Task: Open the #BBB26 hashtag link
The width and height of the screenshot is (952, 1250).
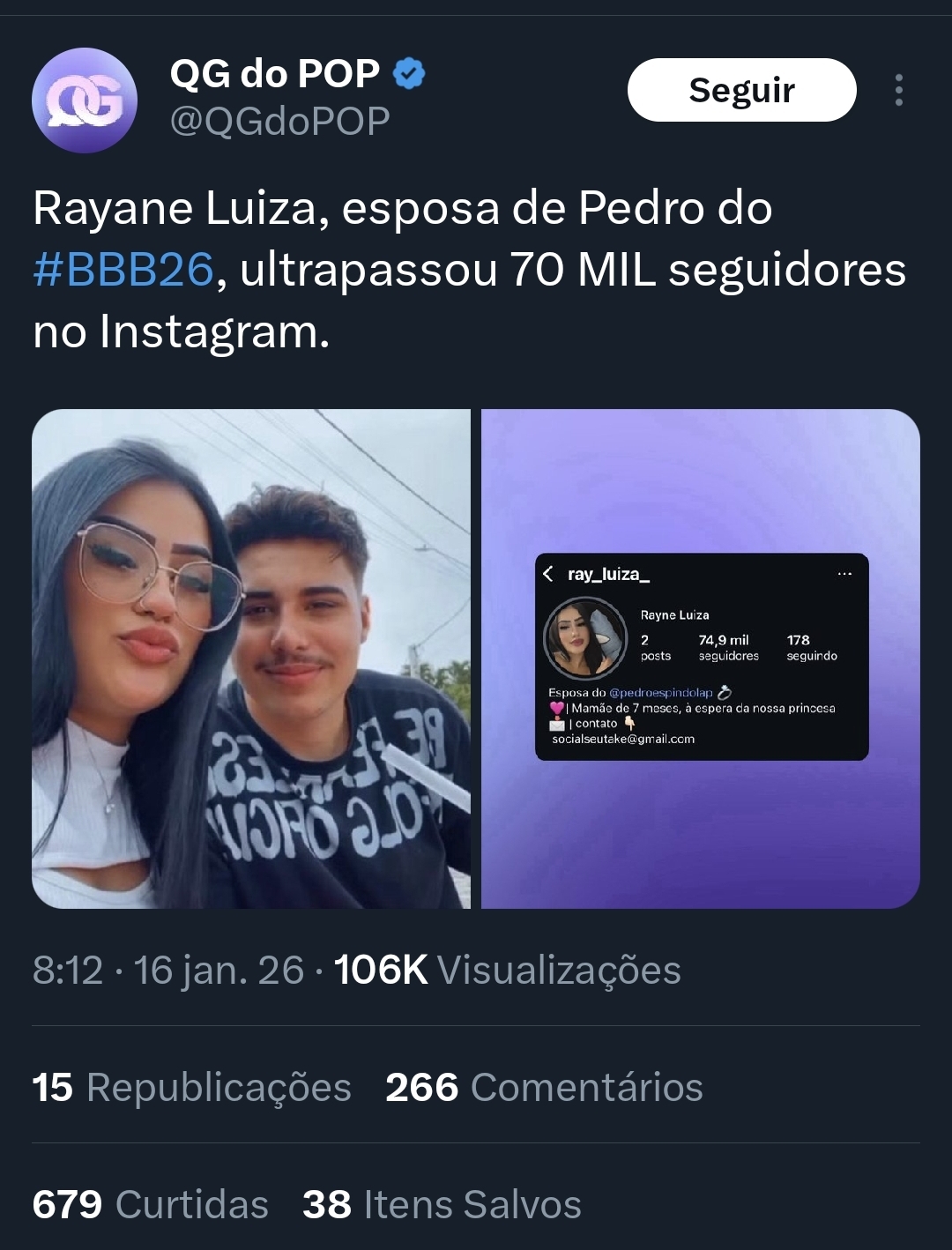Action: (123, 270)
